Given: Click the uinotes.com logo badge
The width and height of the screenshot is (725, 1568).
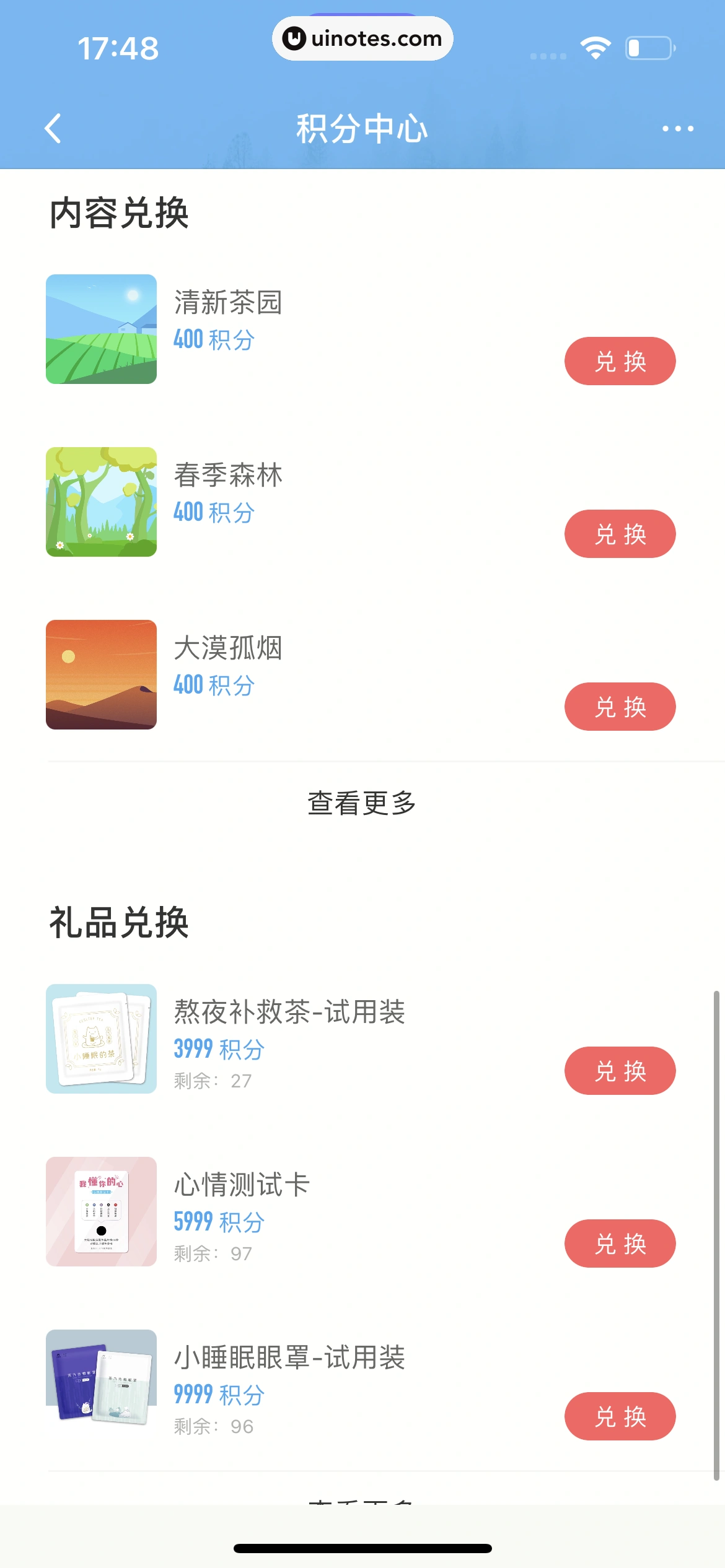Looking at the screenshot, I should tap(362, 38).
